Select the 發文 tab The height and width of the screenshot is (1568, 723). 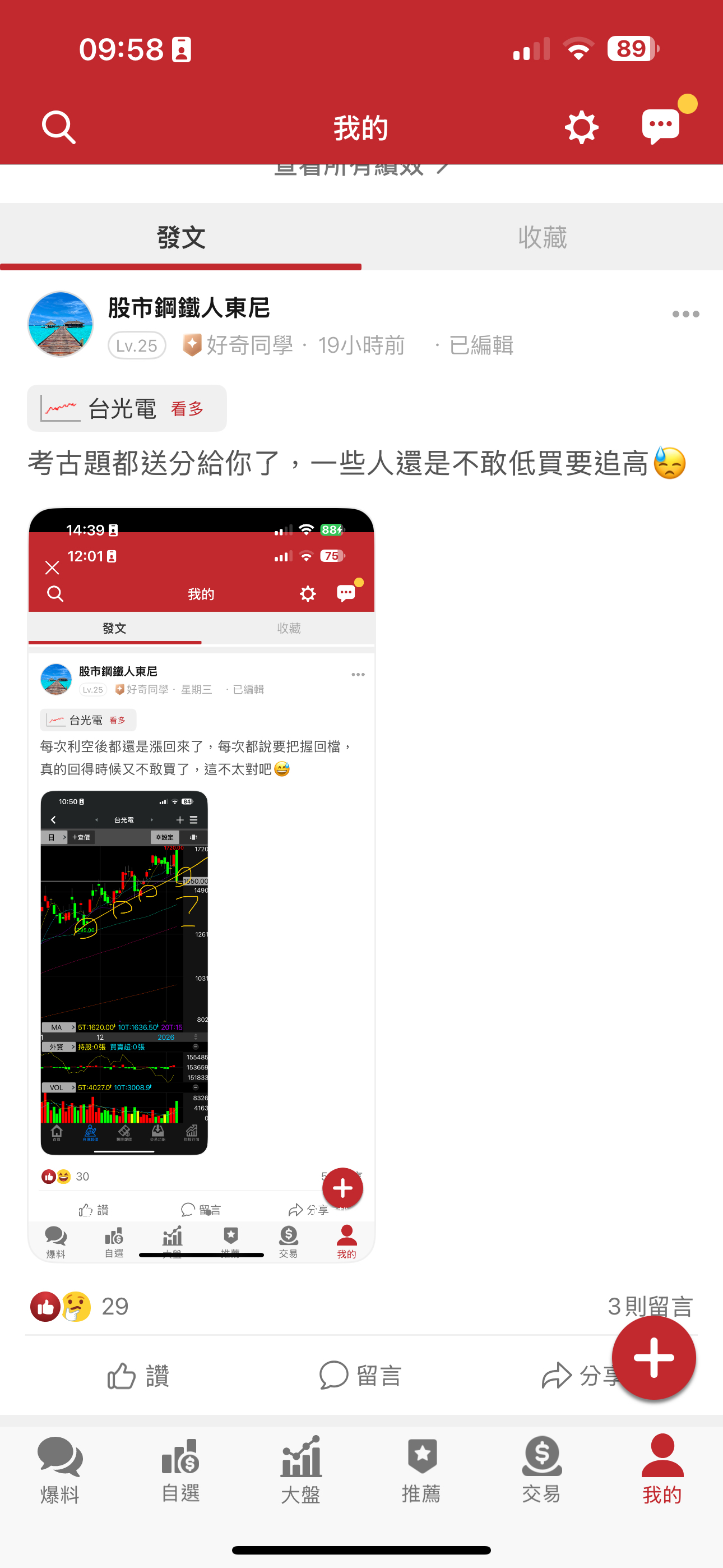click(180, 237)
